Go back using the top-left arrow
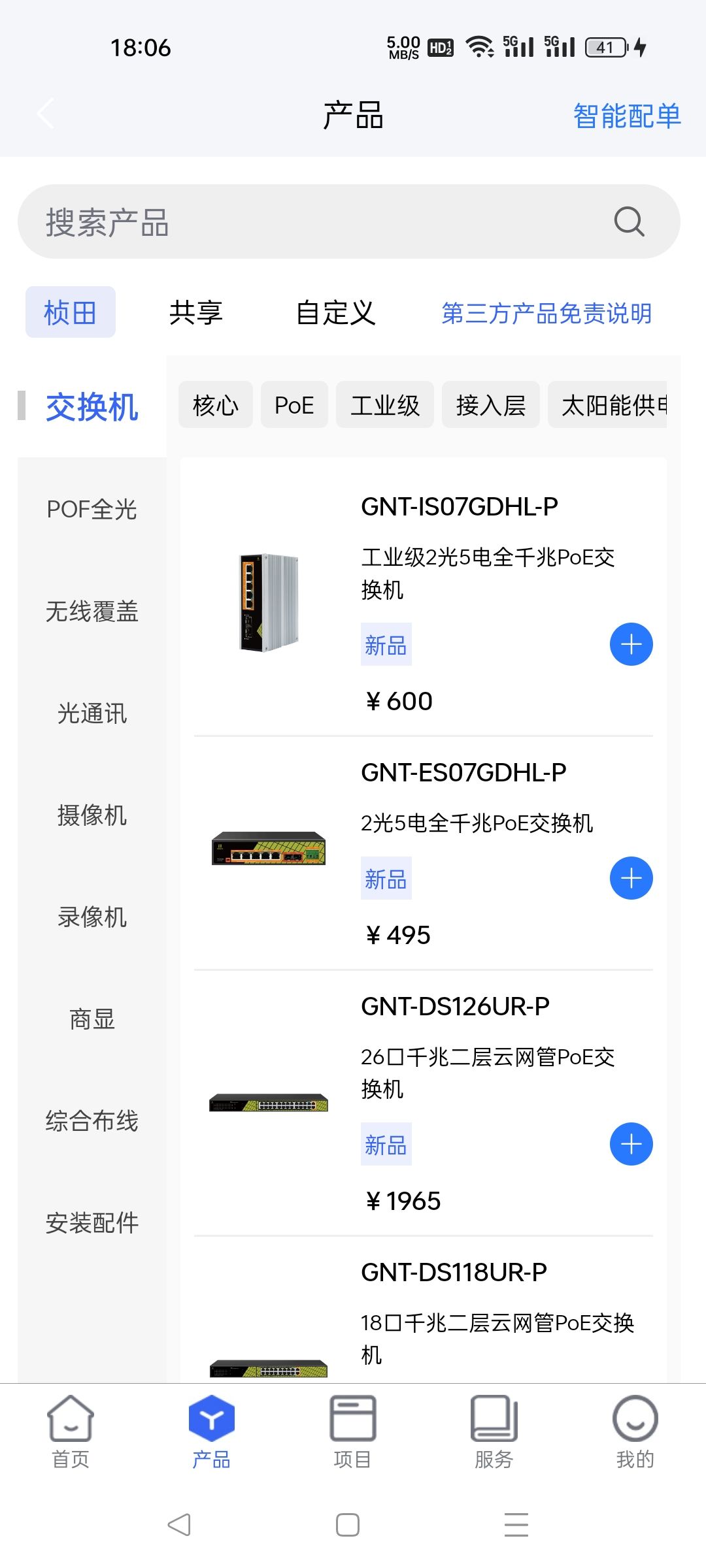Screen dimensions: 706x1568 46,114
